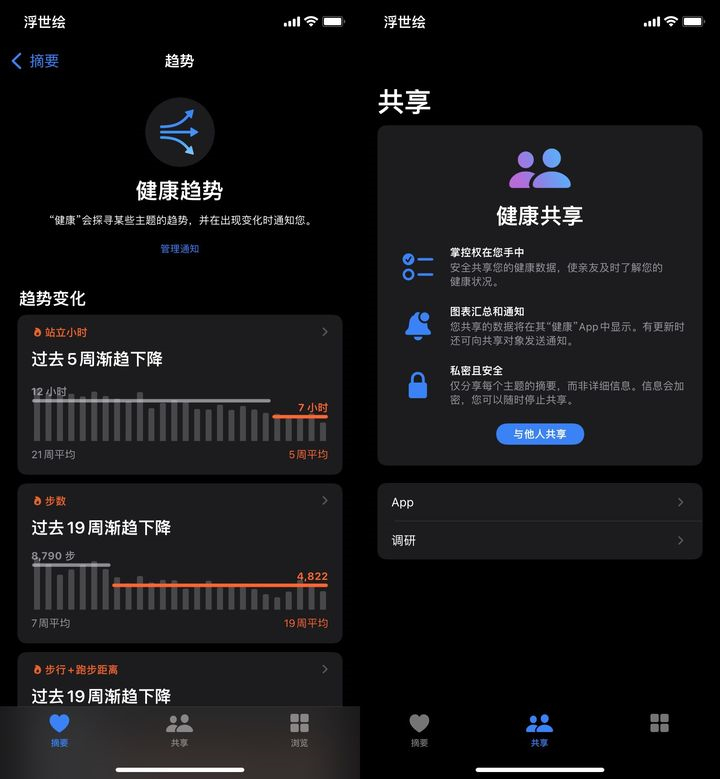Viewport: 720px width, 779px height.
Task: Expand the 调研 row chevron
Action: point(682,539)
